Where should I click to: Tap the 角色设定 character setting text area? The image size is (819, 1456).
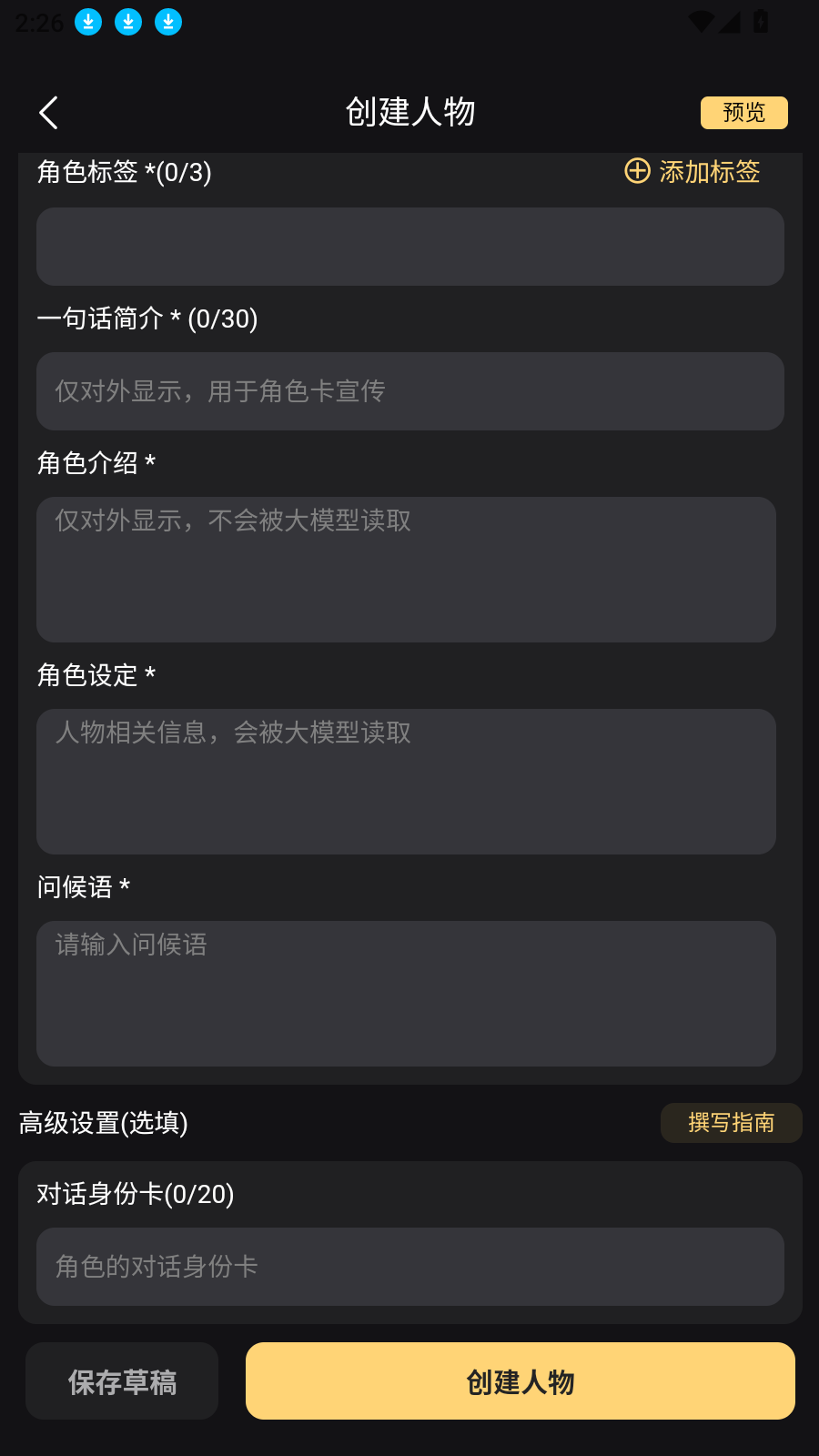[406, 781]
